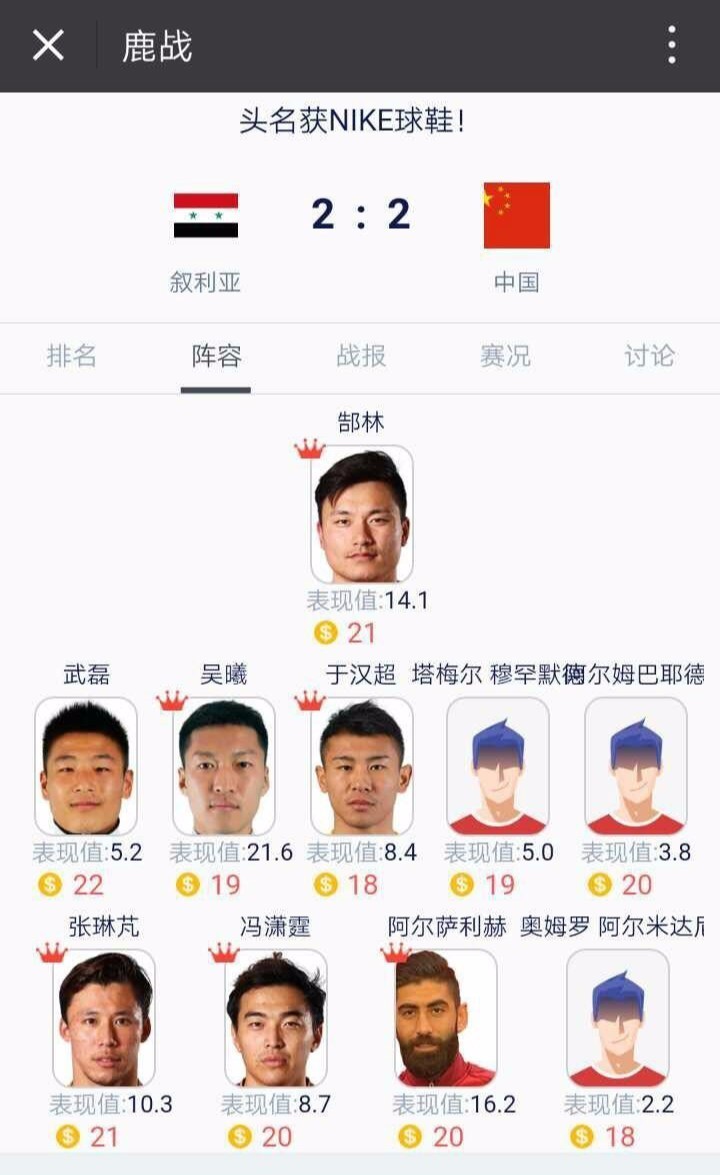Image resolution: width=720 pixels, height=1175 pixels.
Task: Switch to the 排名 tab
Action: (72, 356)
